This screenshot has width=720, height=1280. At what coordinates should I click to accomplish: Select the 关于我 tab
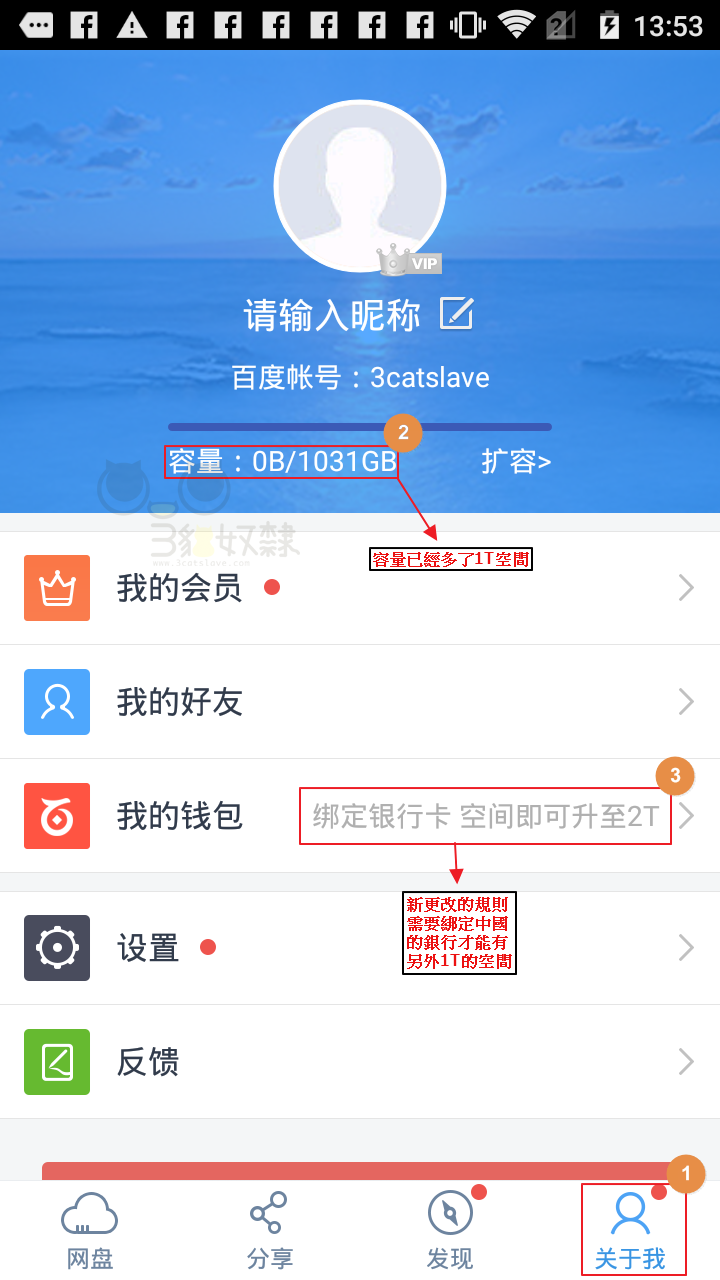[630, 1230]
